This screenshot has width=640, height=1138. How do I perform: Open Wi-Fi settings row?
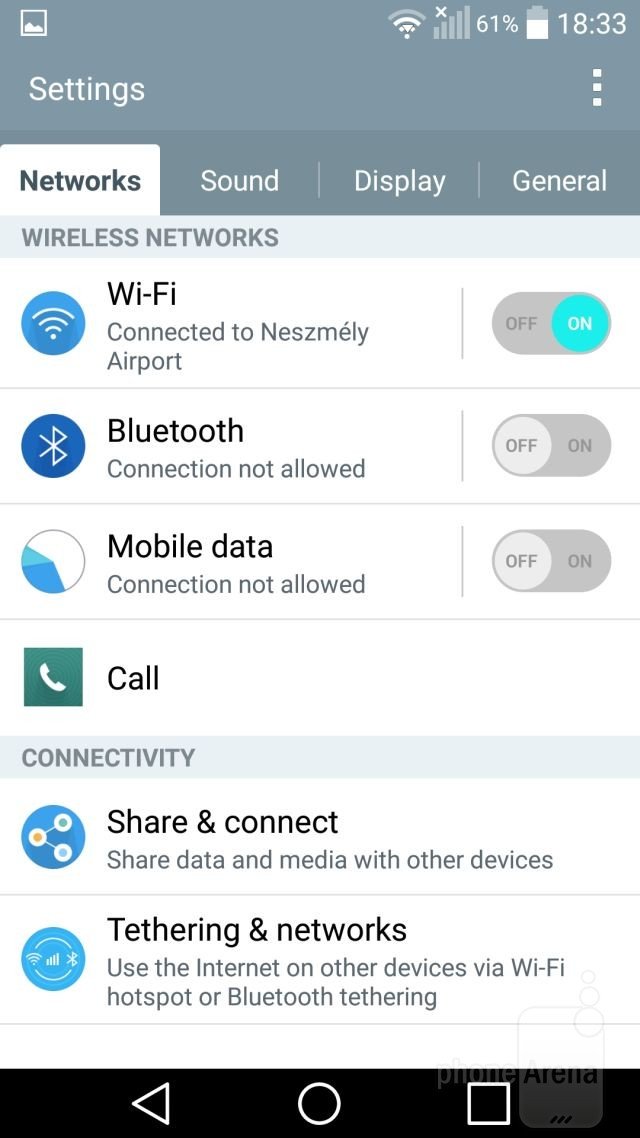pos(231,323)
